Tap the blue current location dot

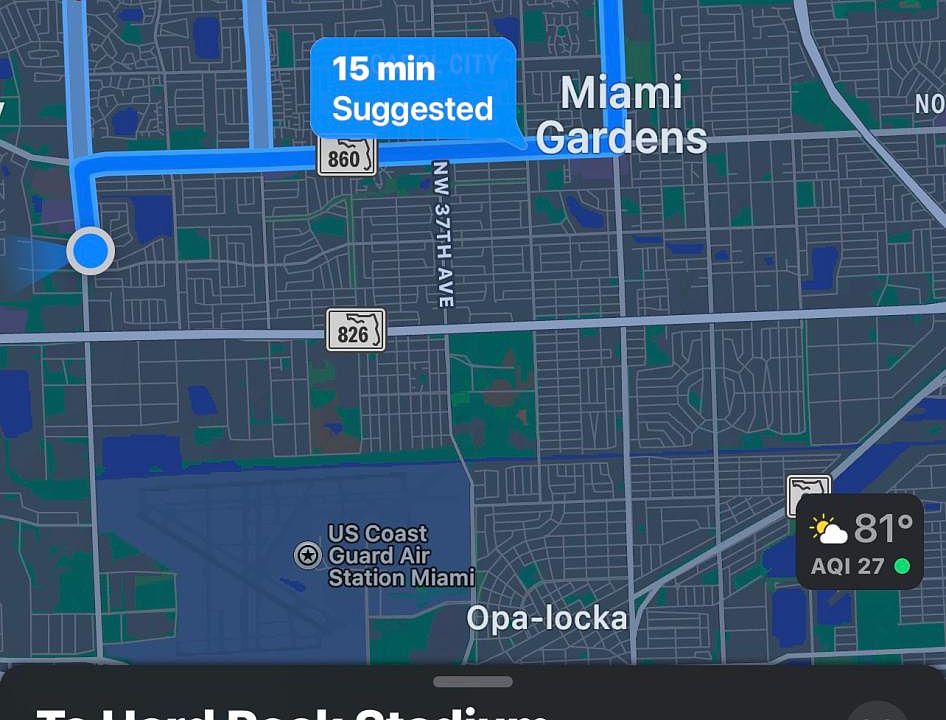(x=91, y=250)
